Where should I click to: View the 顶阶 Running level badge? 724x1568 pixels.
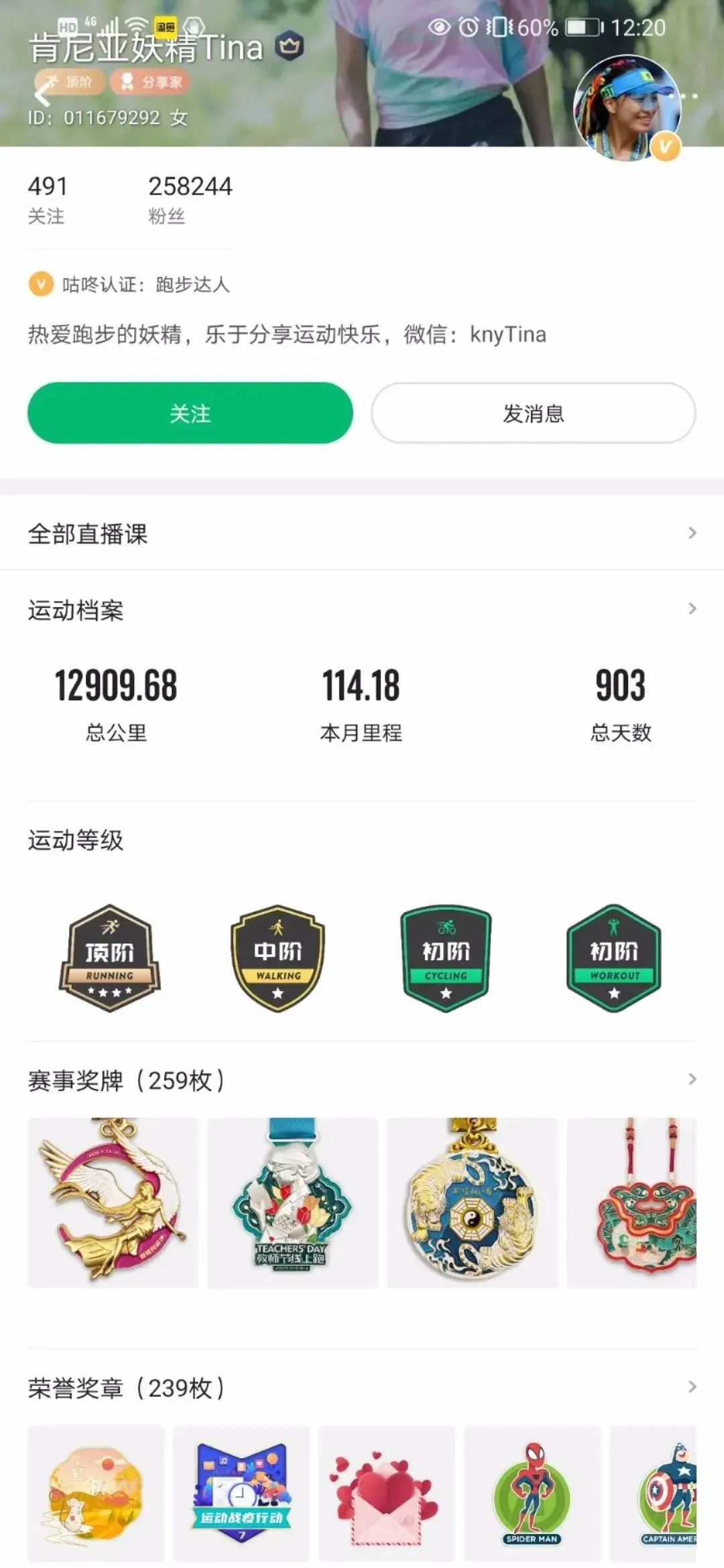[110, 958]
